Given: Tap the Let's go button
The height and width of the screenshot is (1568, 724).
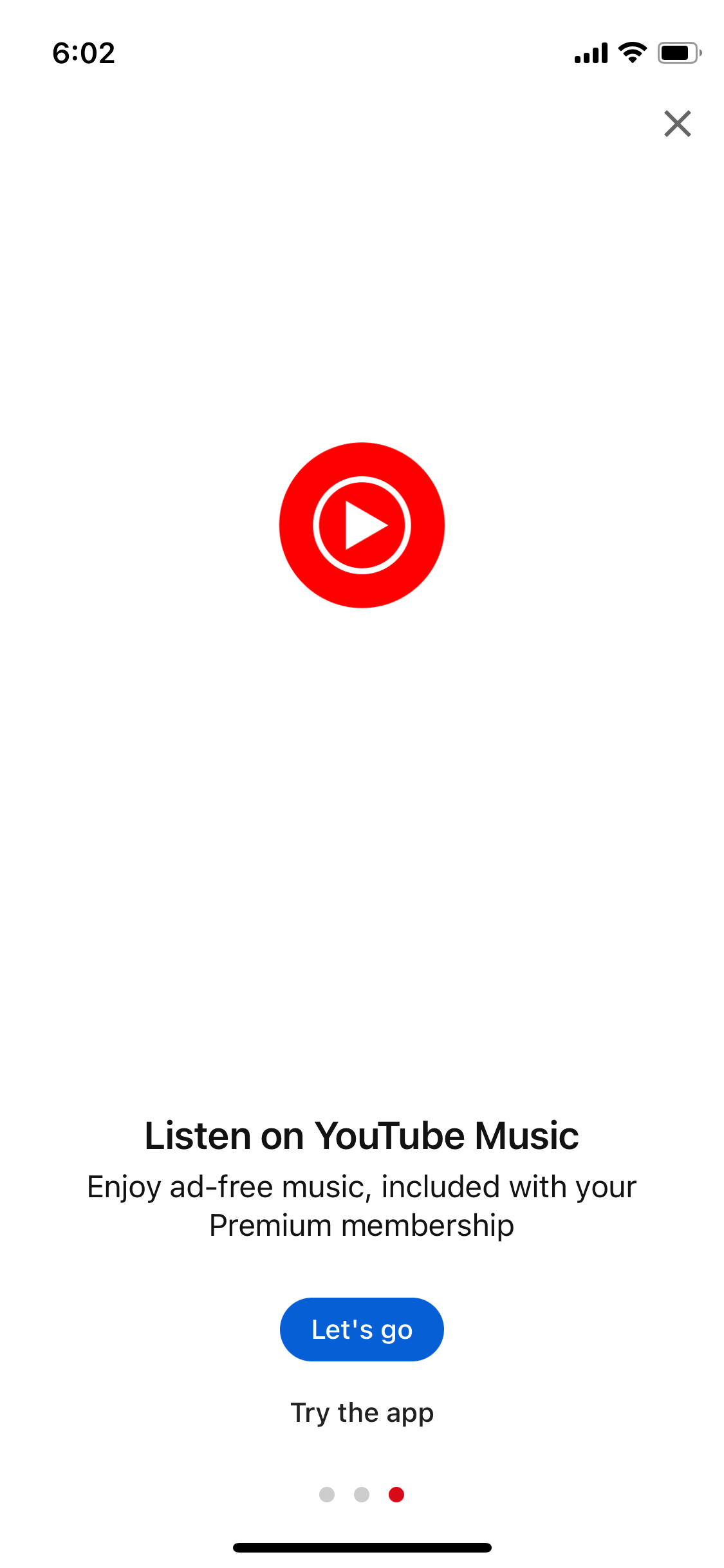Looking at the screenshot, I should pyautogui.click(x=362, y=1329).
